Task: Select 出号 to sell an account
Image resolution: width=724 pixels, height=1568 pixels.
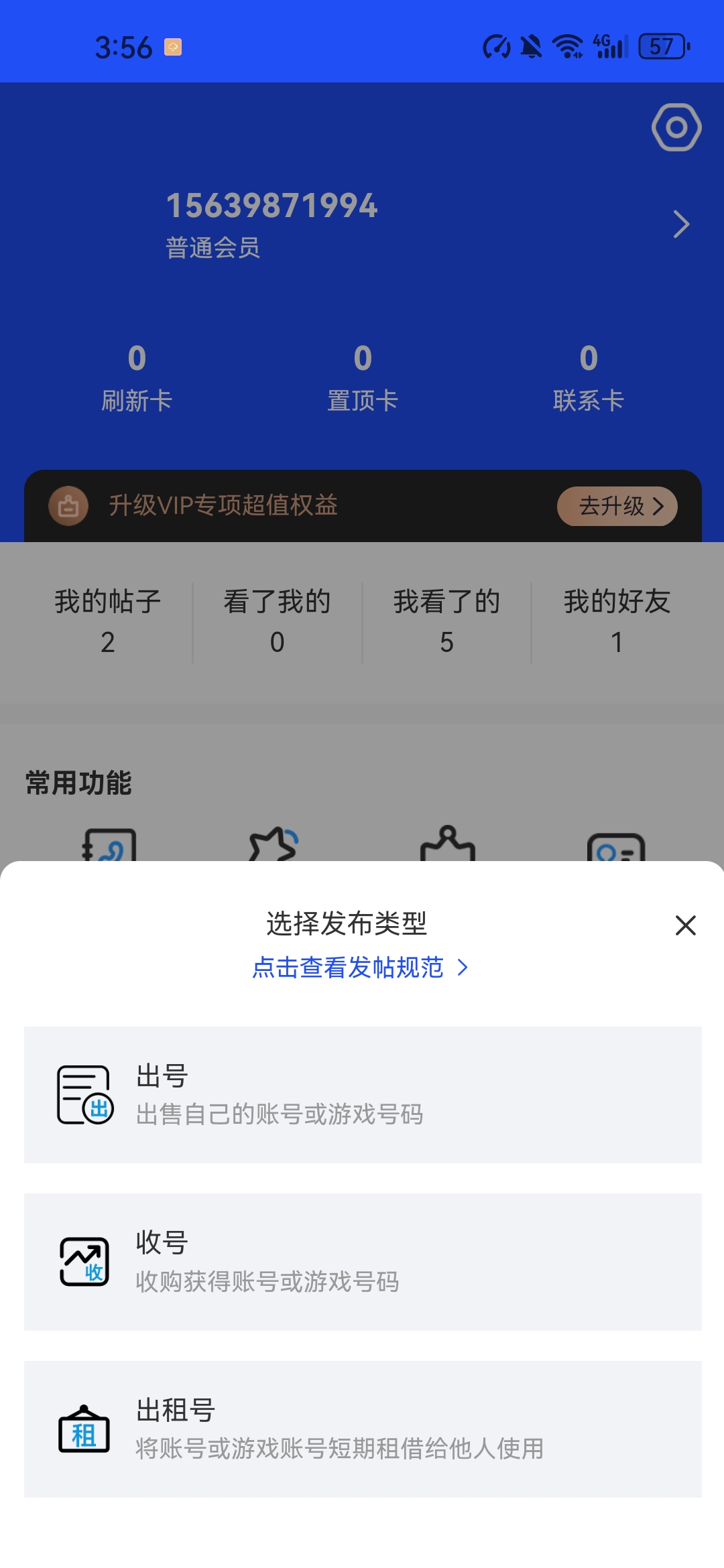Action: 363,1095
